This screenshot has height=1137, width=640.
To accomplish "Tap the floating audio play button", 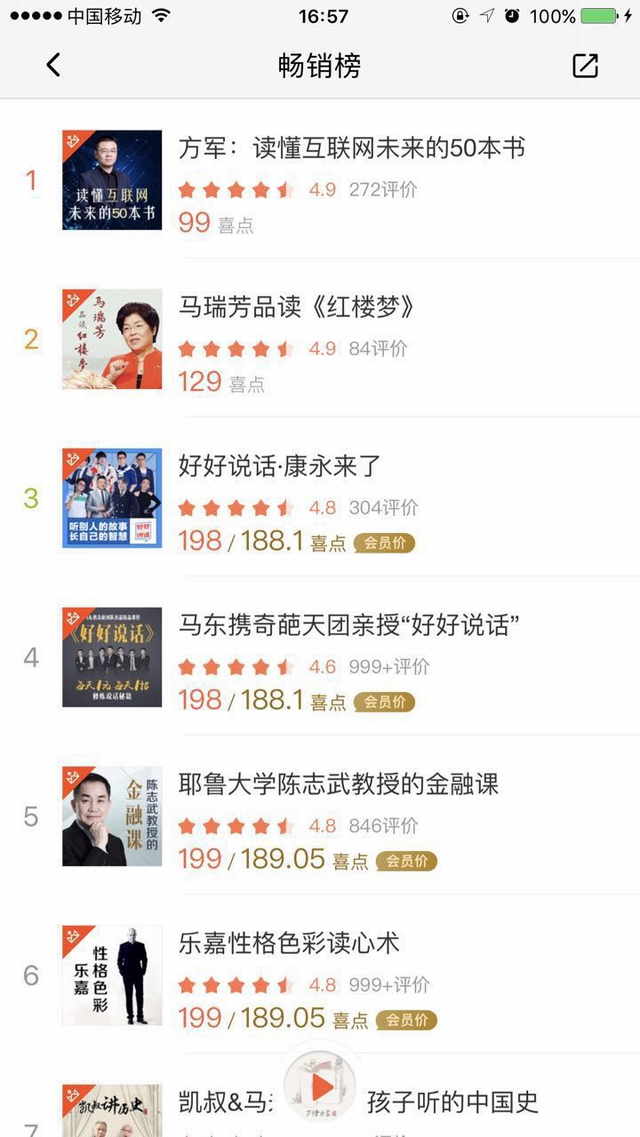I will click(320, 1086).
